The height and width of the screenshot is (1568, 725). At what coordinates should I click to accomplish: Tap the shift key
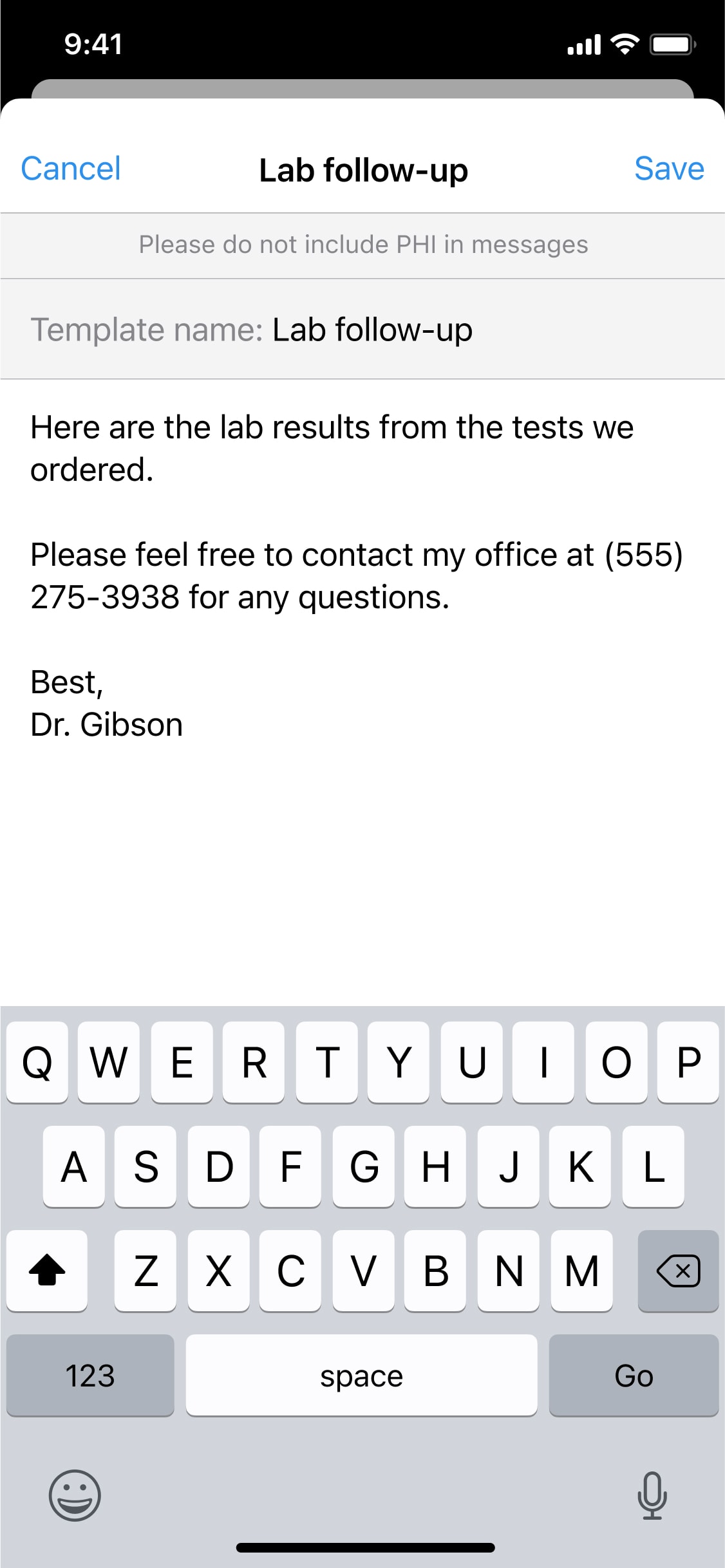pyautogui.click(x=47, y=1271)
